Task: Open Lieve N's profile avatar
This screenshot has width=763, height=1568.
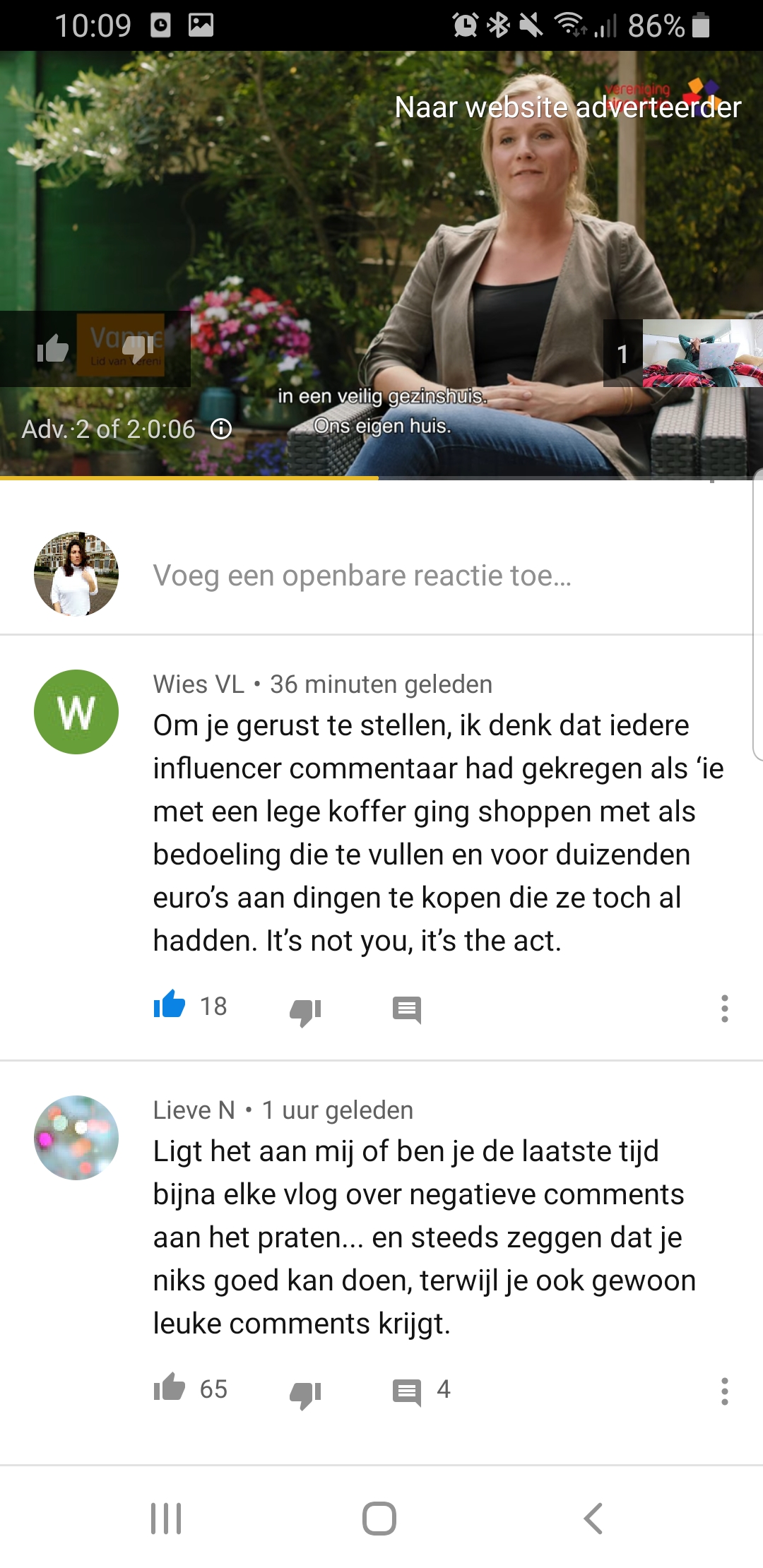Action: (76, 1138)
